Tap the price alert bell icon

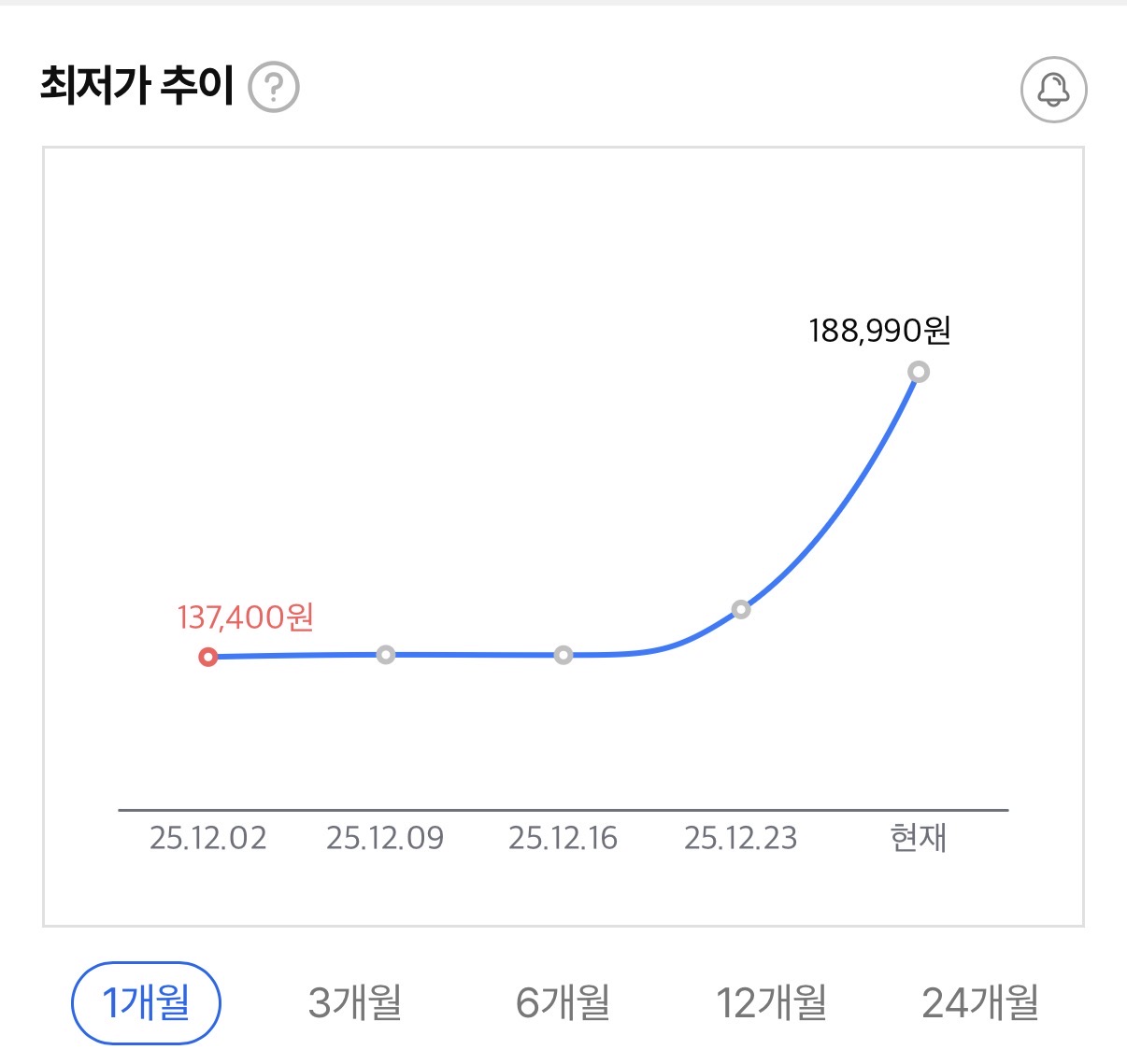click(1053, 90)
